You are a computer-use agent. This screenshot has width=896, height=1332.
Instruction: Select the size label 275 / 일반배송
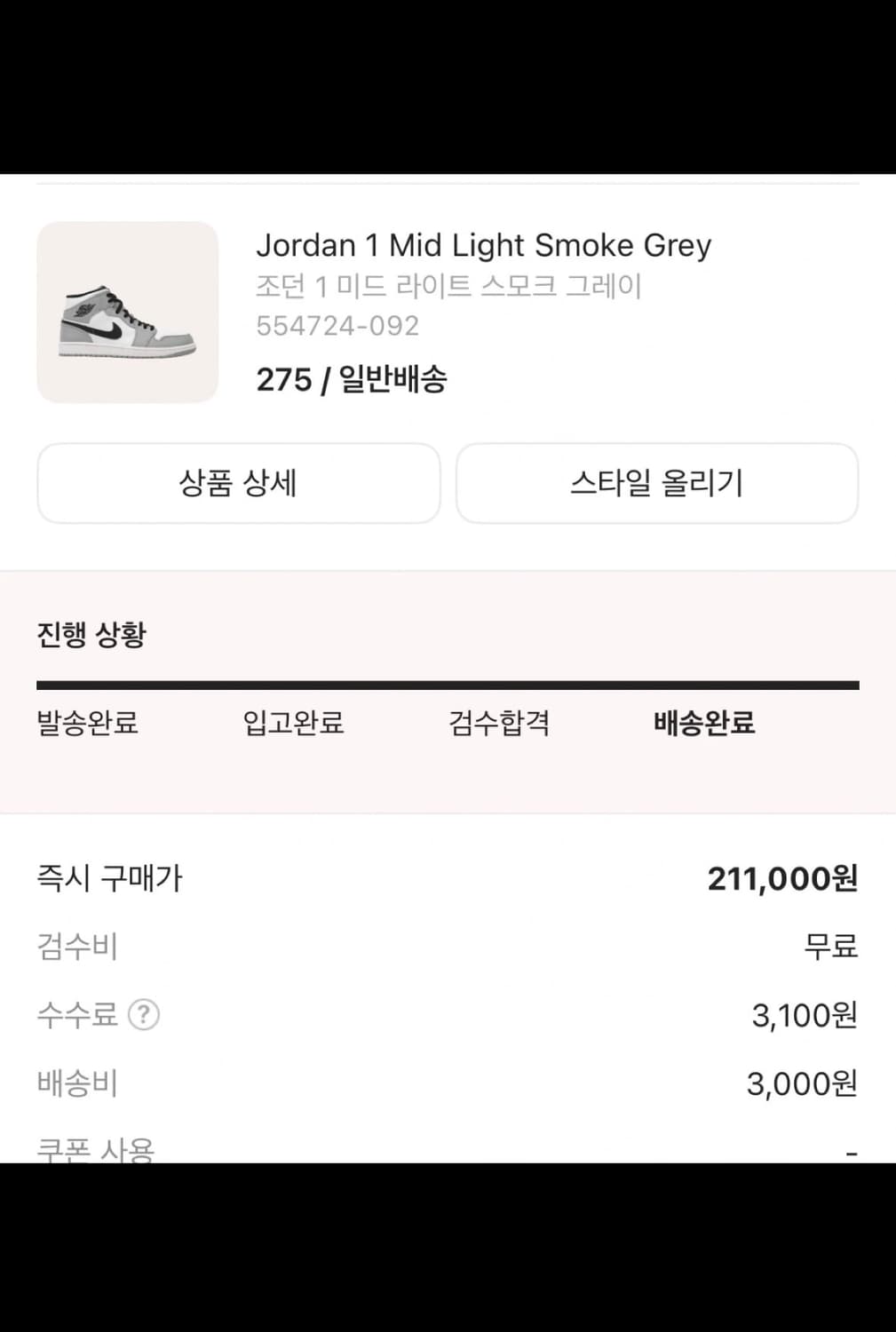[352, 377]
